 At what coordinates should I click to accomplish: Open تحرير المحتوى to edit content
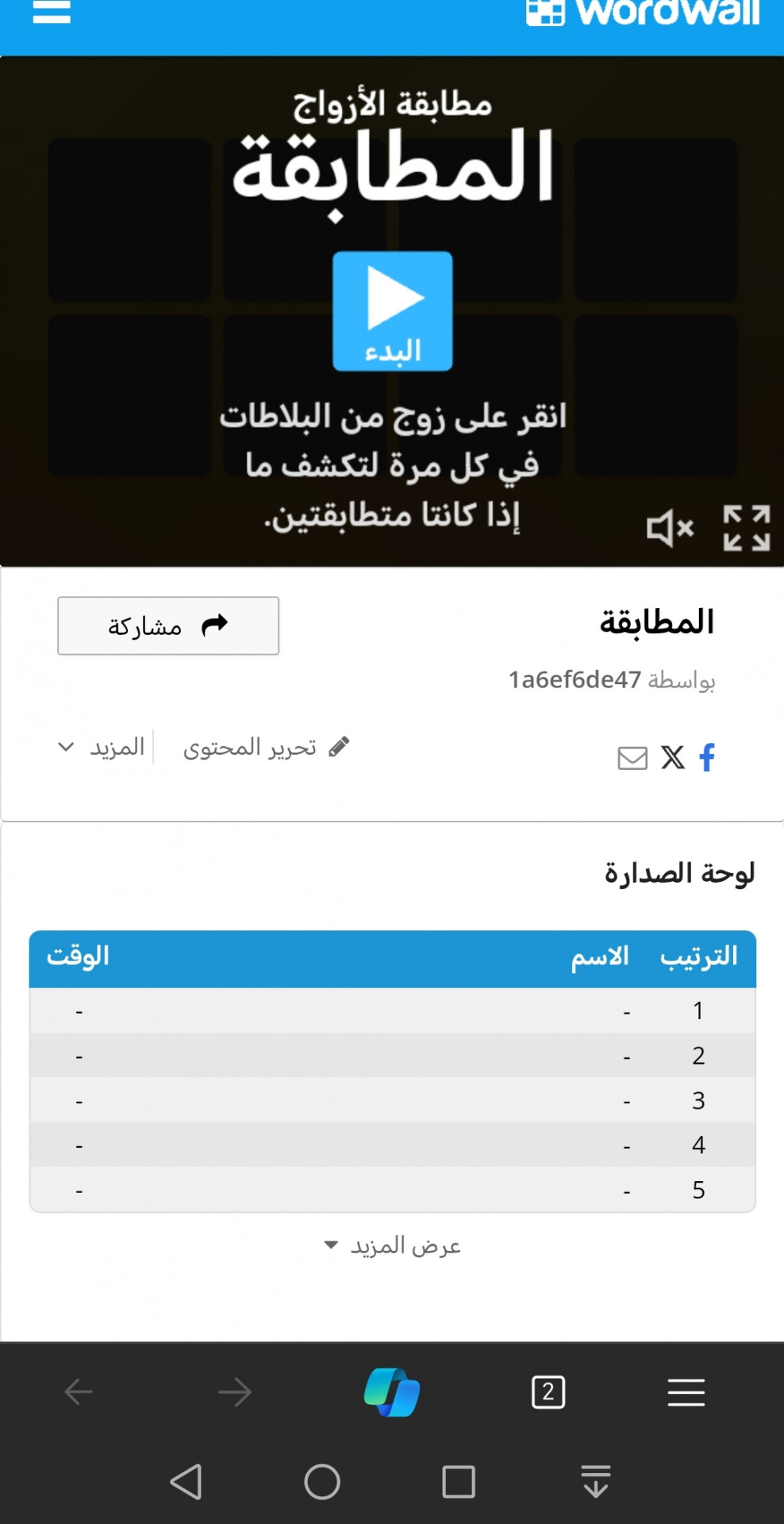(x=266, y=747)
